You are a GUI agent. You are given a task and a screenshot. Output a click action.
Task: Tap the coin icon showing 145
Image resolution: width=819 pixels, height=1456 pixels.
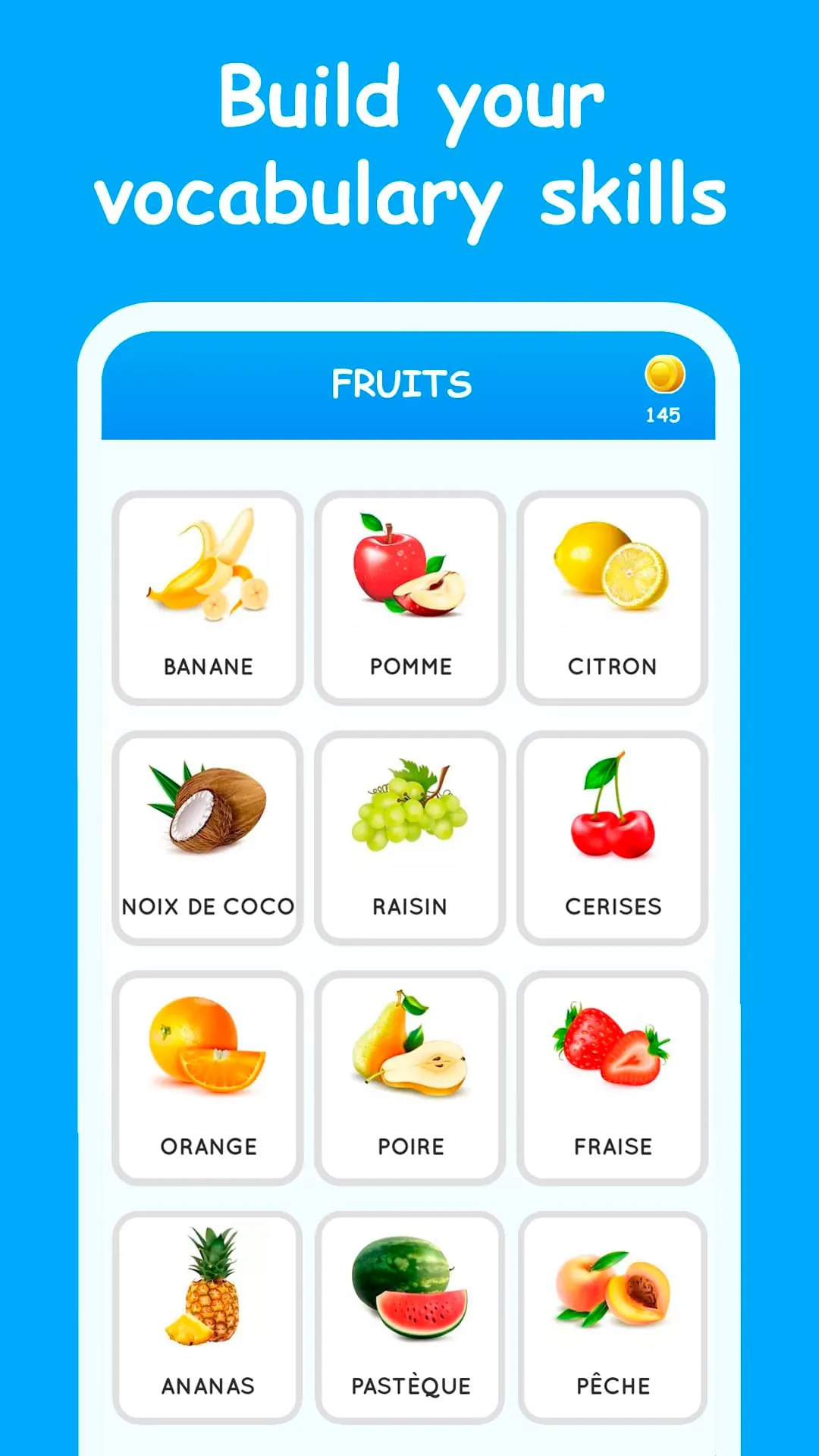(666, 373)
